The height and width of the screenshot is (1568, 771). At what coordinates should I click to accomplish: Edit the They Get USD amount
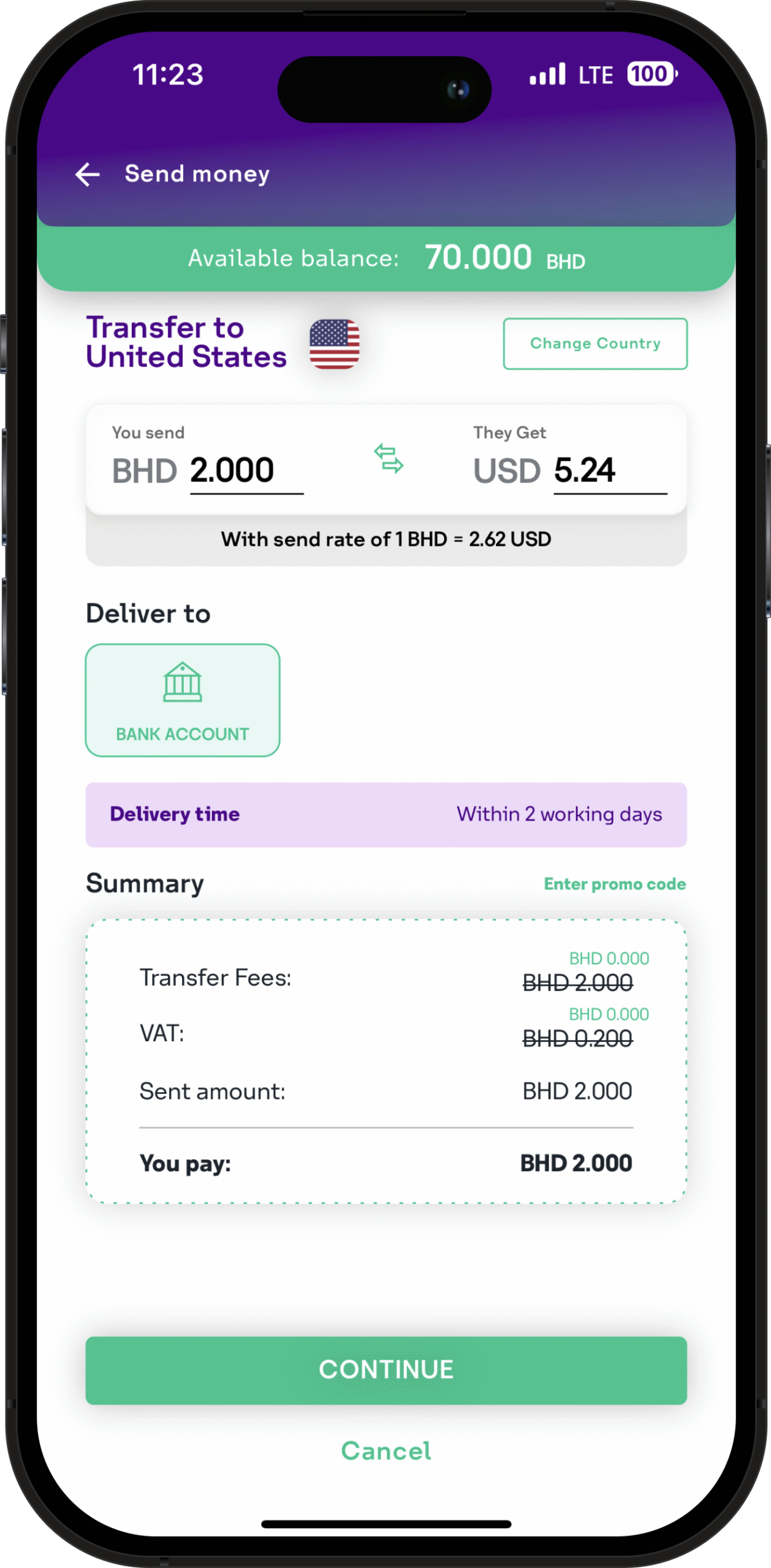pyautogui.click(x=609, y=471)
